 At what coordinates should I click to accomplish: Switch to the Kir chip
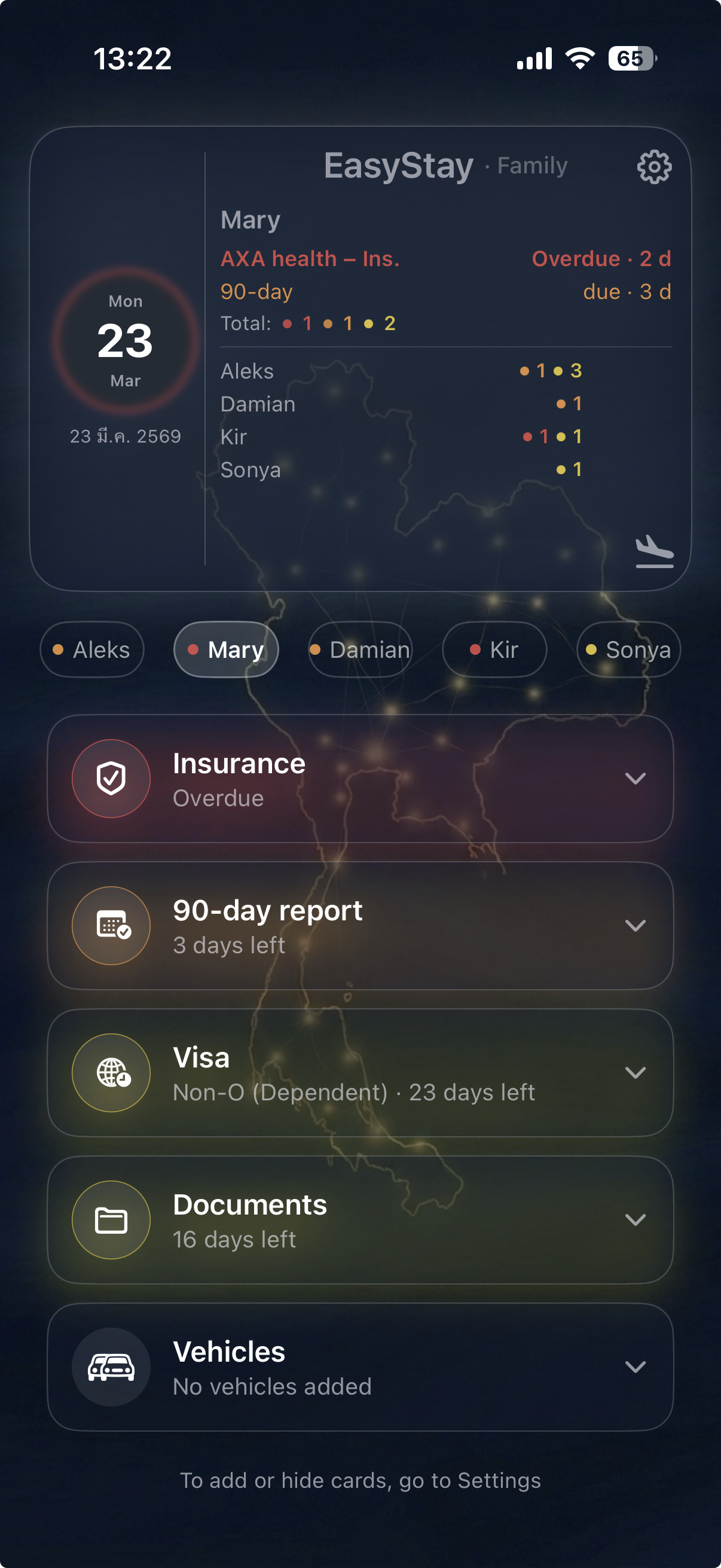click(x=494, y=649)
